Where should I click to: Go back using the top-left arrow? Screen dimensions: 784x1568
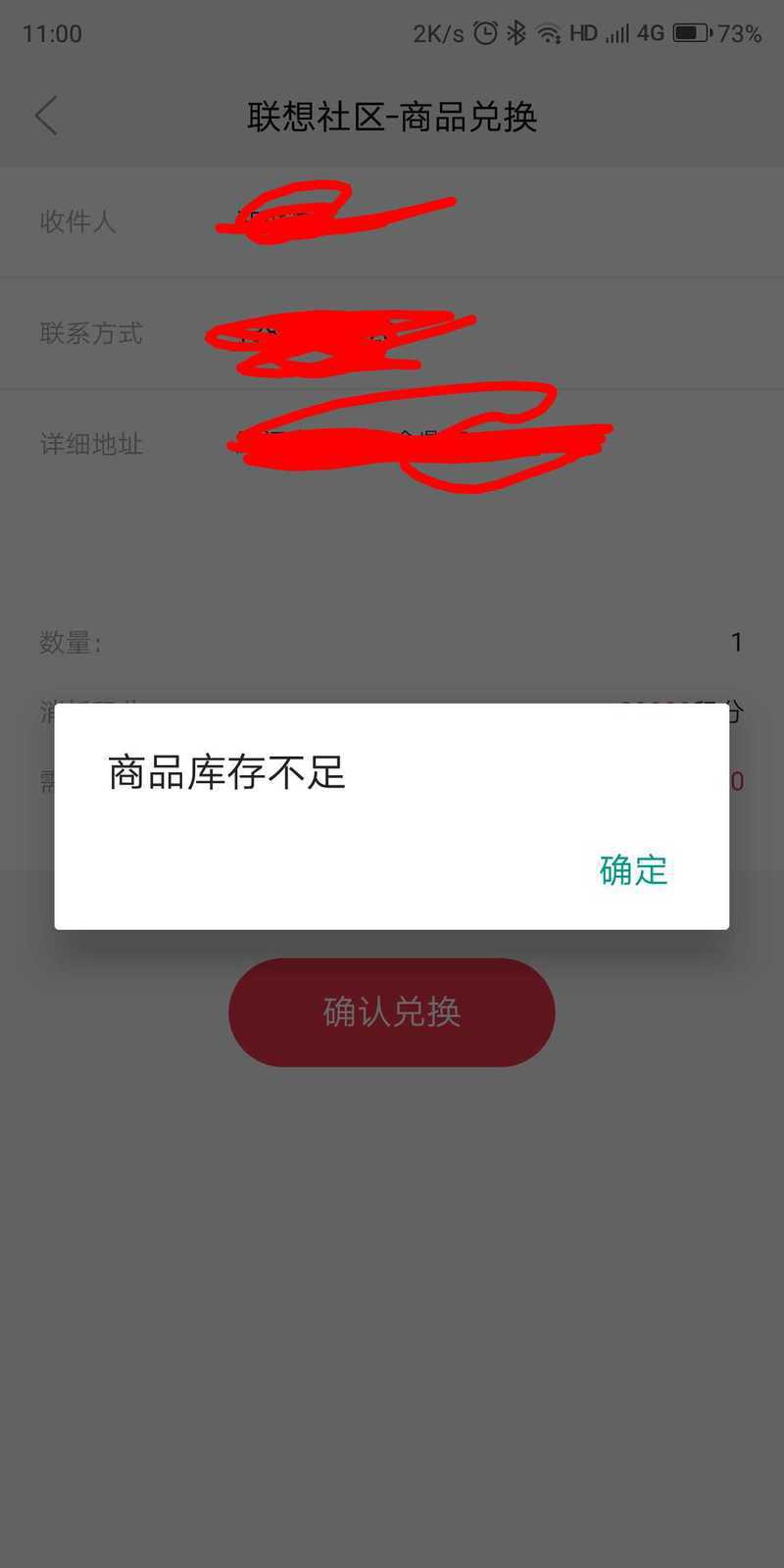tap(46, 116)
